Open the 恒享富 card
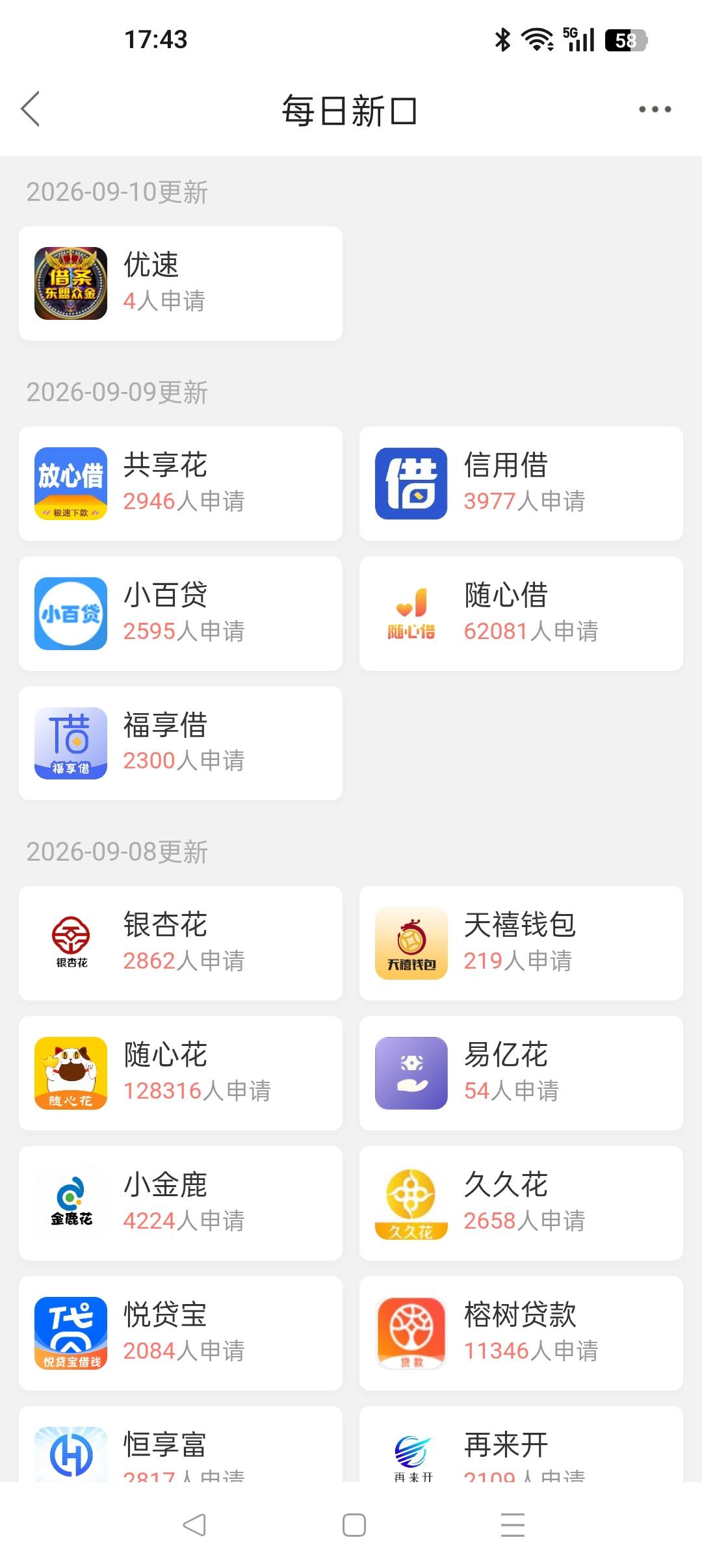 [181, 1444]
